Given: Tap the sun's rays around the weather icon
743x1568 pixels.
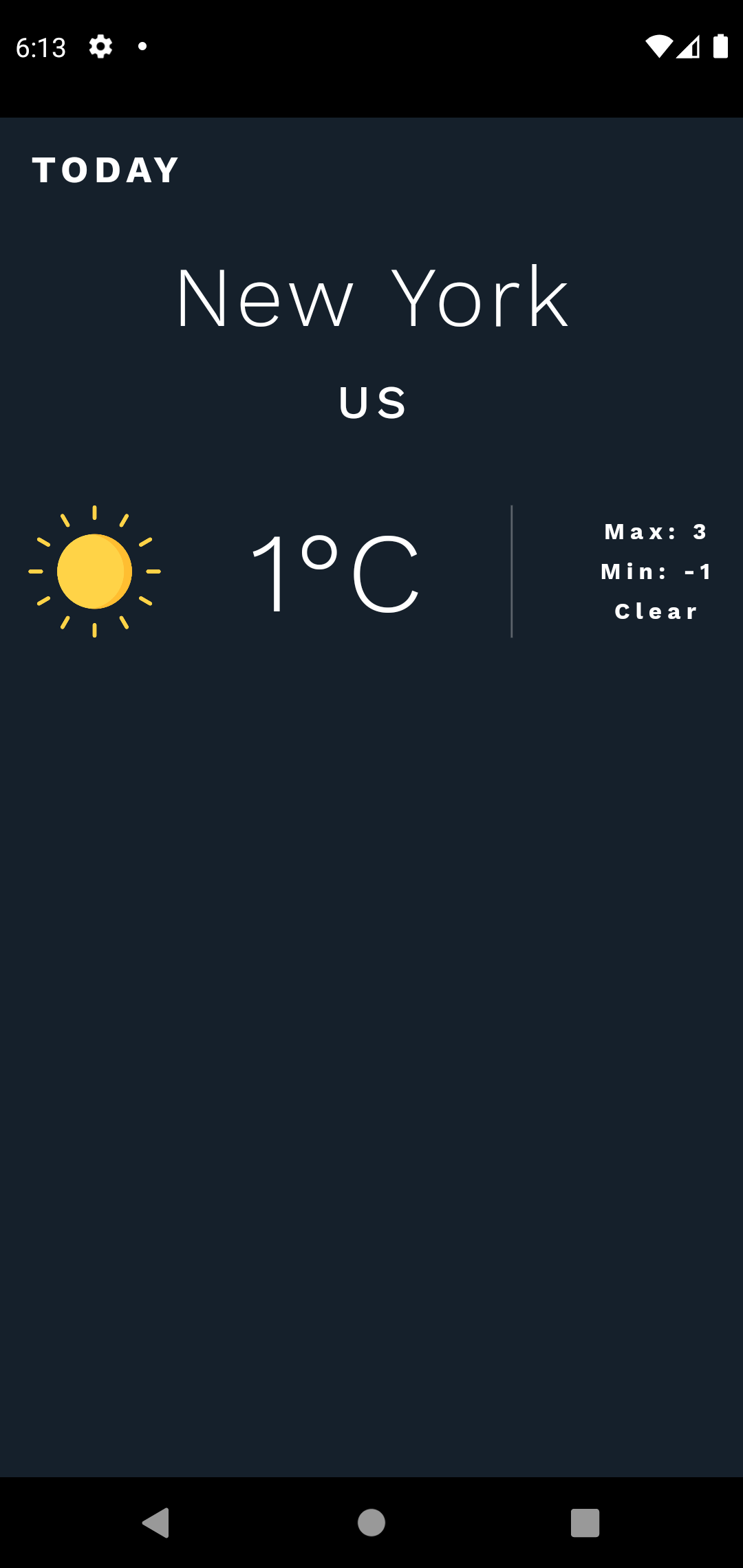Looking at the screenshot, I should 93,512.
